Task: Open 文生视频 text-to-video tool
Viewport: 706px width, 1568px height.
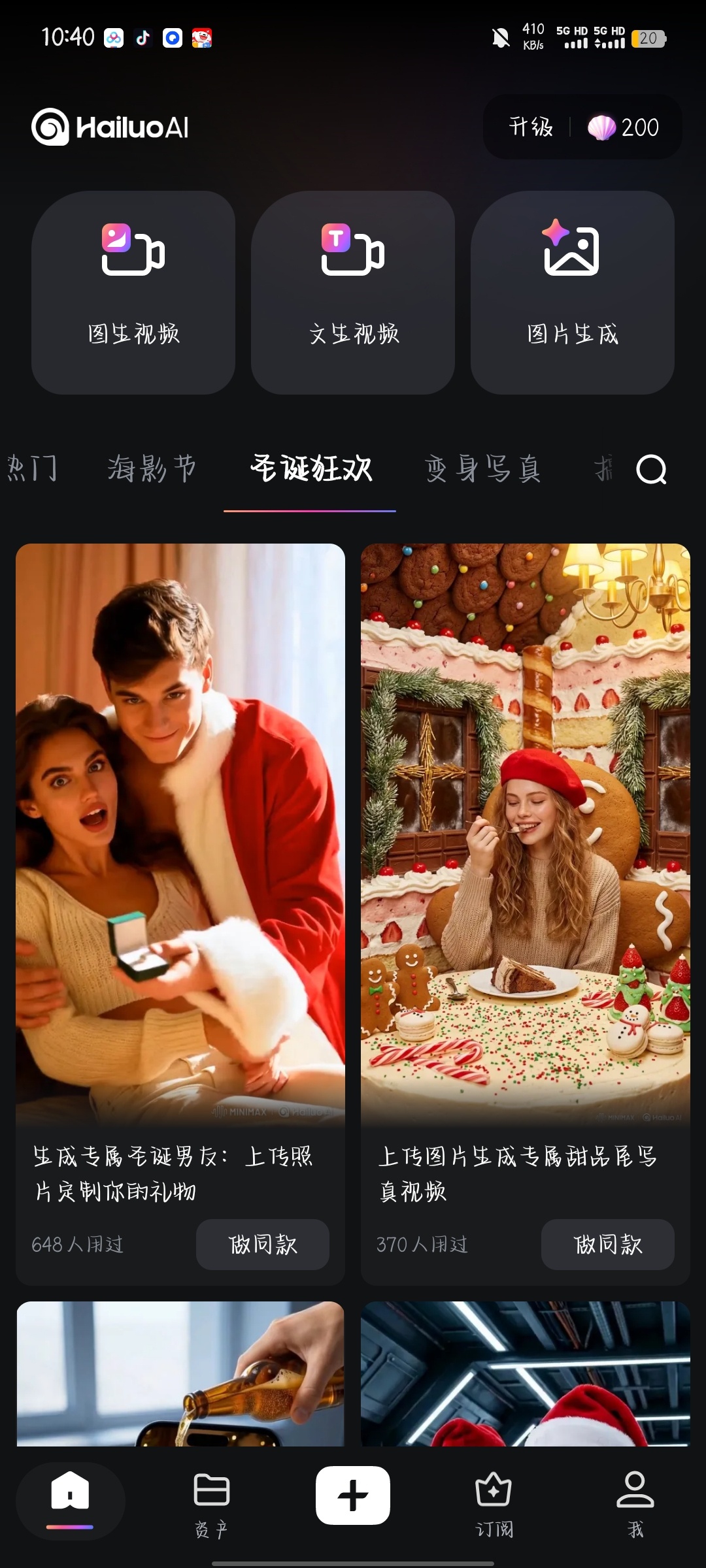Action: click(x=353, y=293)
